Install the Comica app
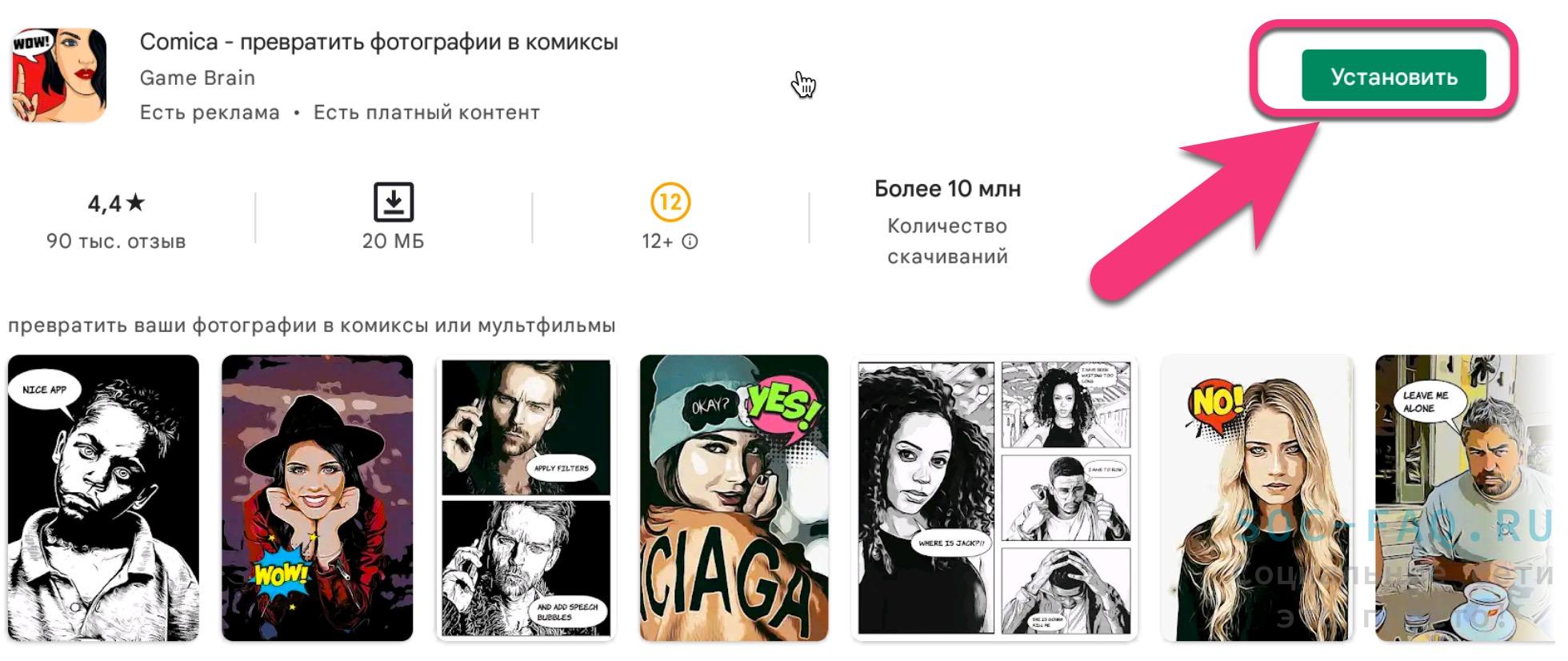This screenshot has height=661, width=1568. click(1393, 76)
